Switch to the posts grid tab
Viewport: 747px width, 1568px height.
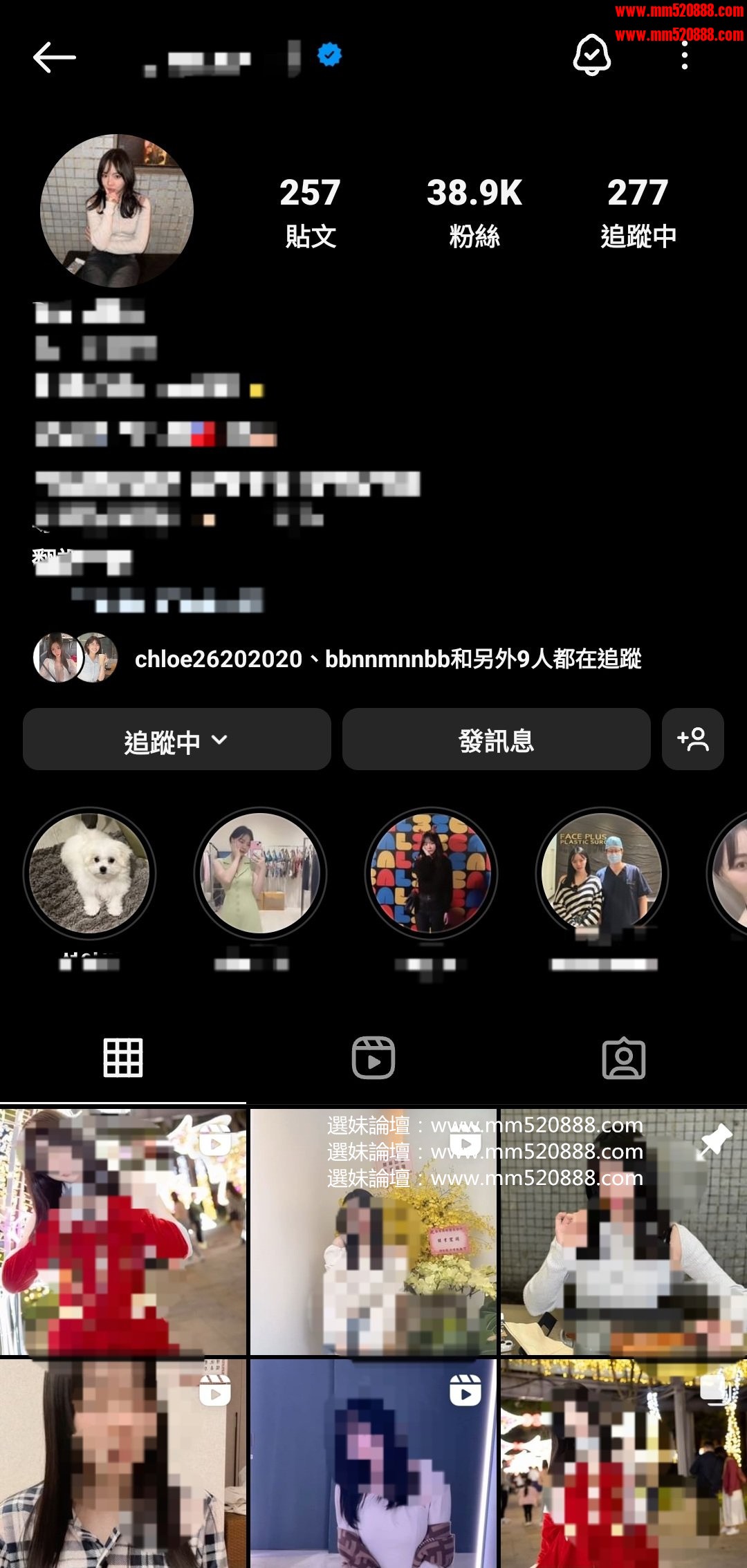[123, 1058]
